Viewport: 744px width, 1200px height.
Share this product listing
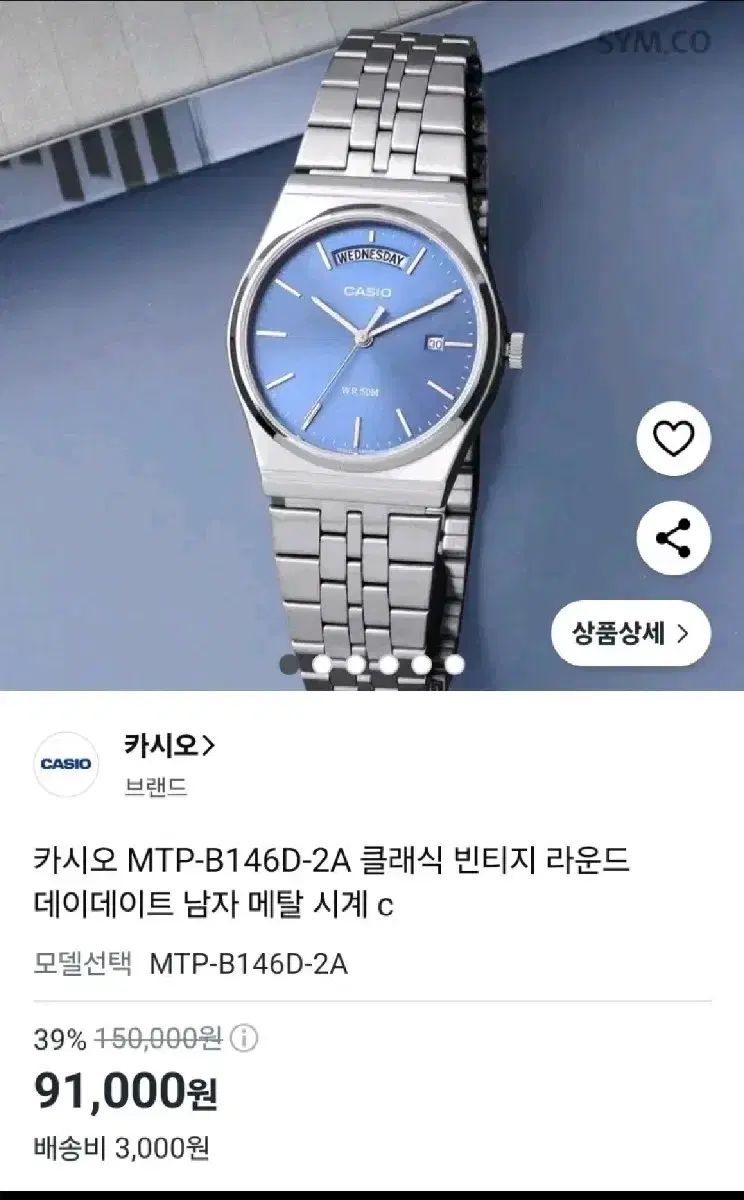click(x=673, y=538)
